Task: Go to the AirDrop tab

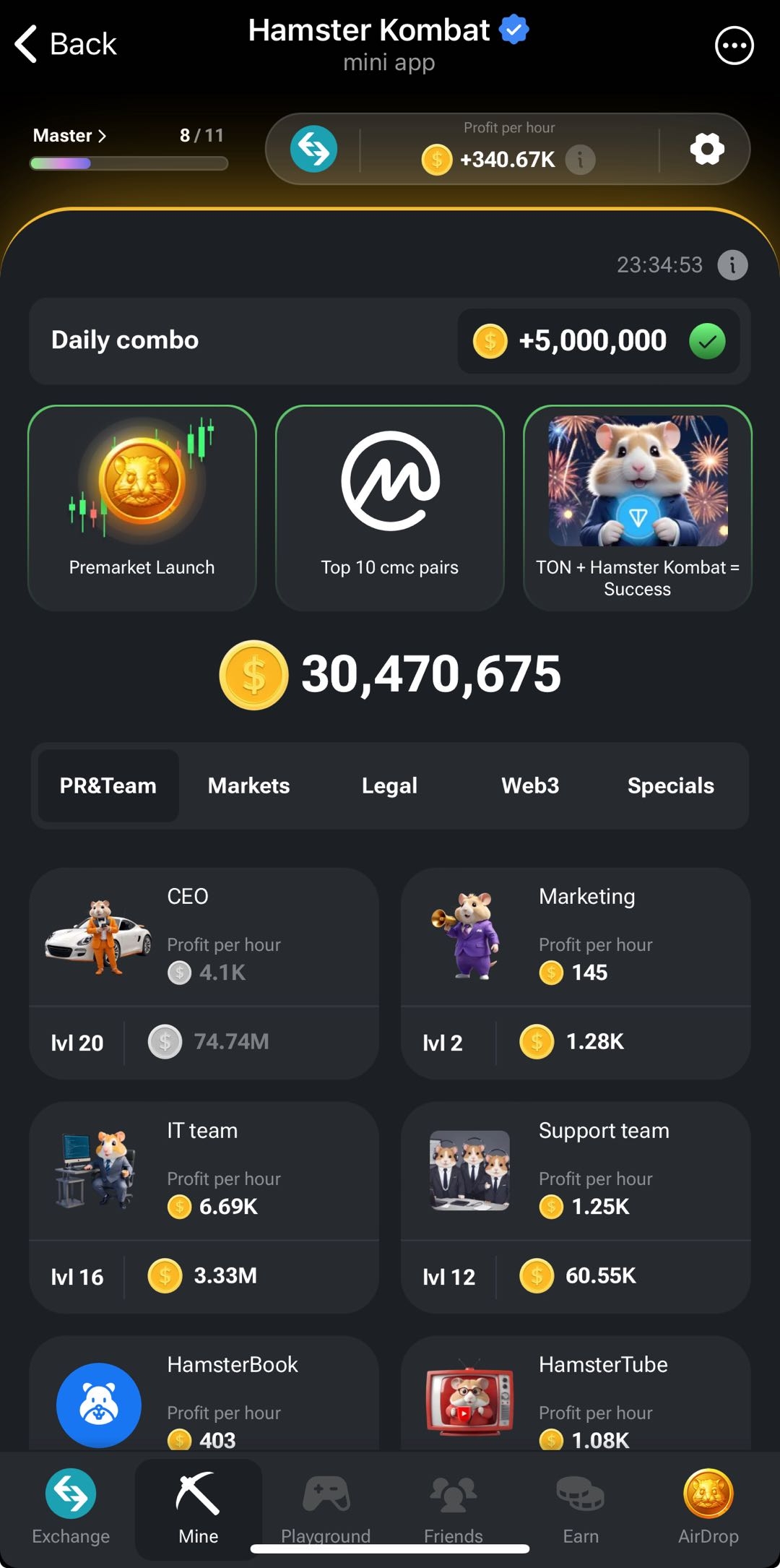Action: coord(708,1507)
